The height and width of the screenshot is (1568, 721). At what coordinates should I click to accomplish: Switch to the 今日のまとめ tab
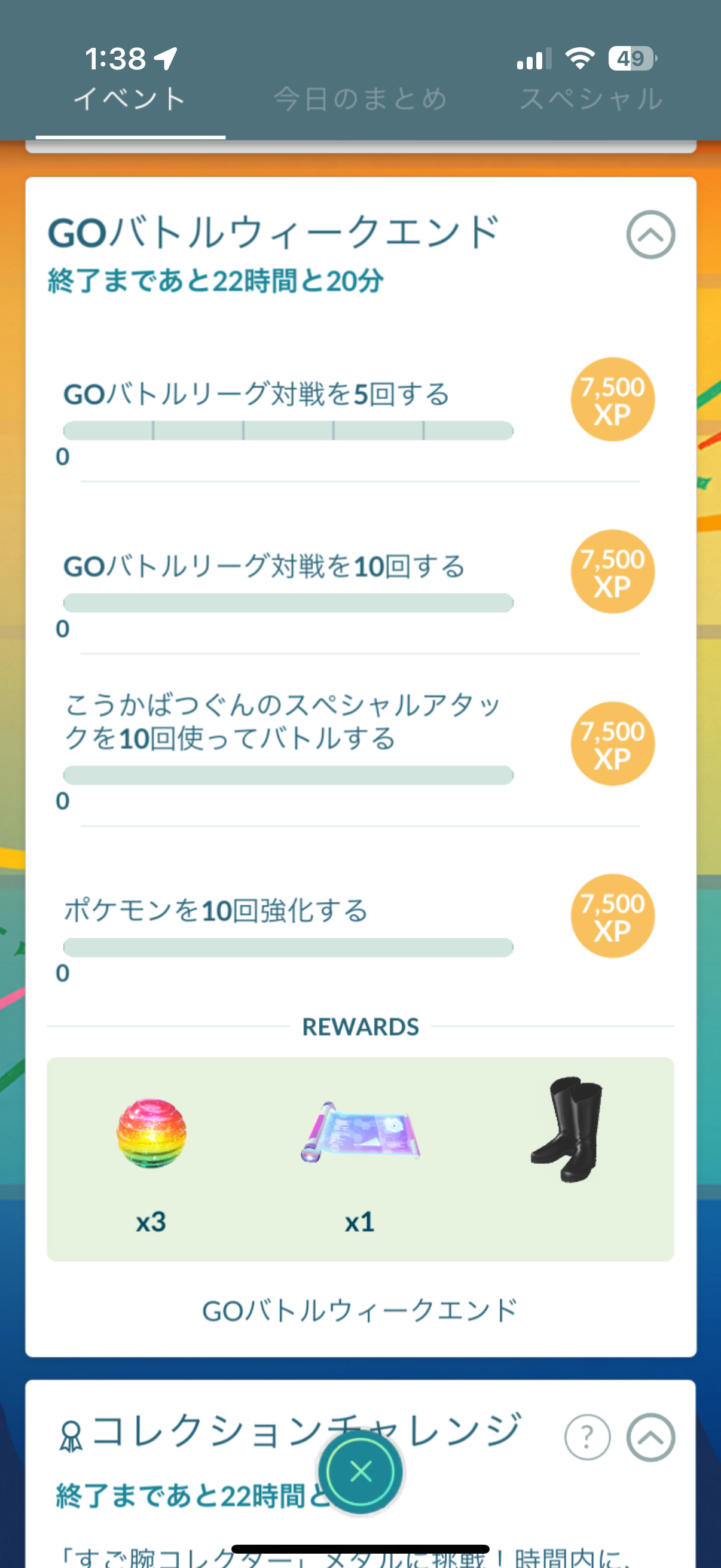click(360, 99)
